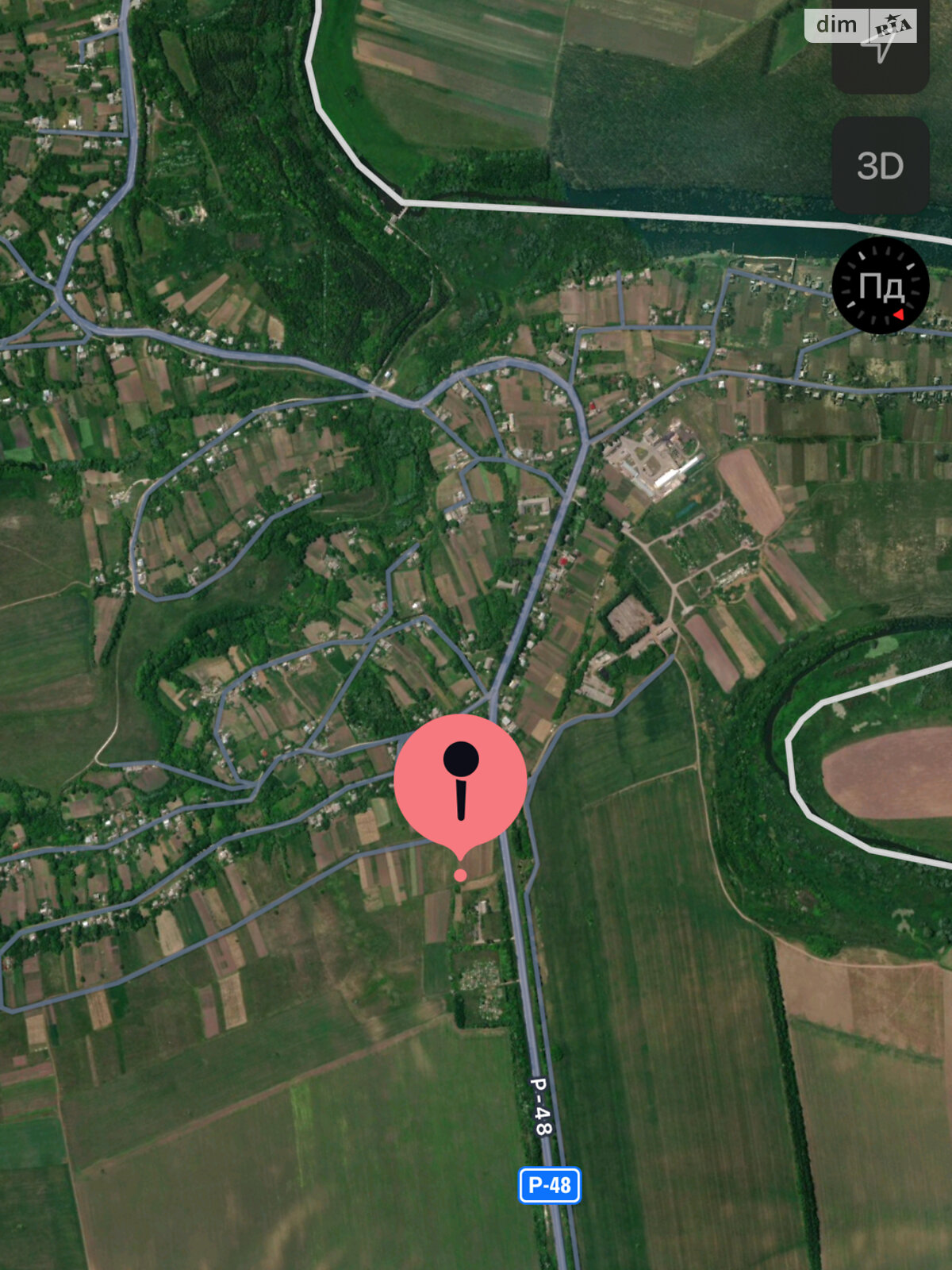The height and width of the screenshot is (1270, 952).
Task: Tap the compass to reset map orientation
Action: tap(880, 286)
